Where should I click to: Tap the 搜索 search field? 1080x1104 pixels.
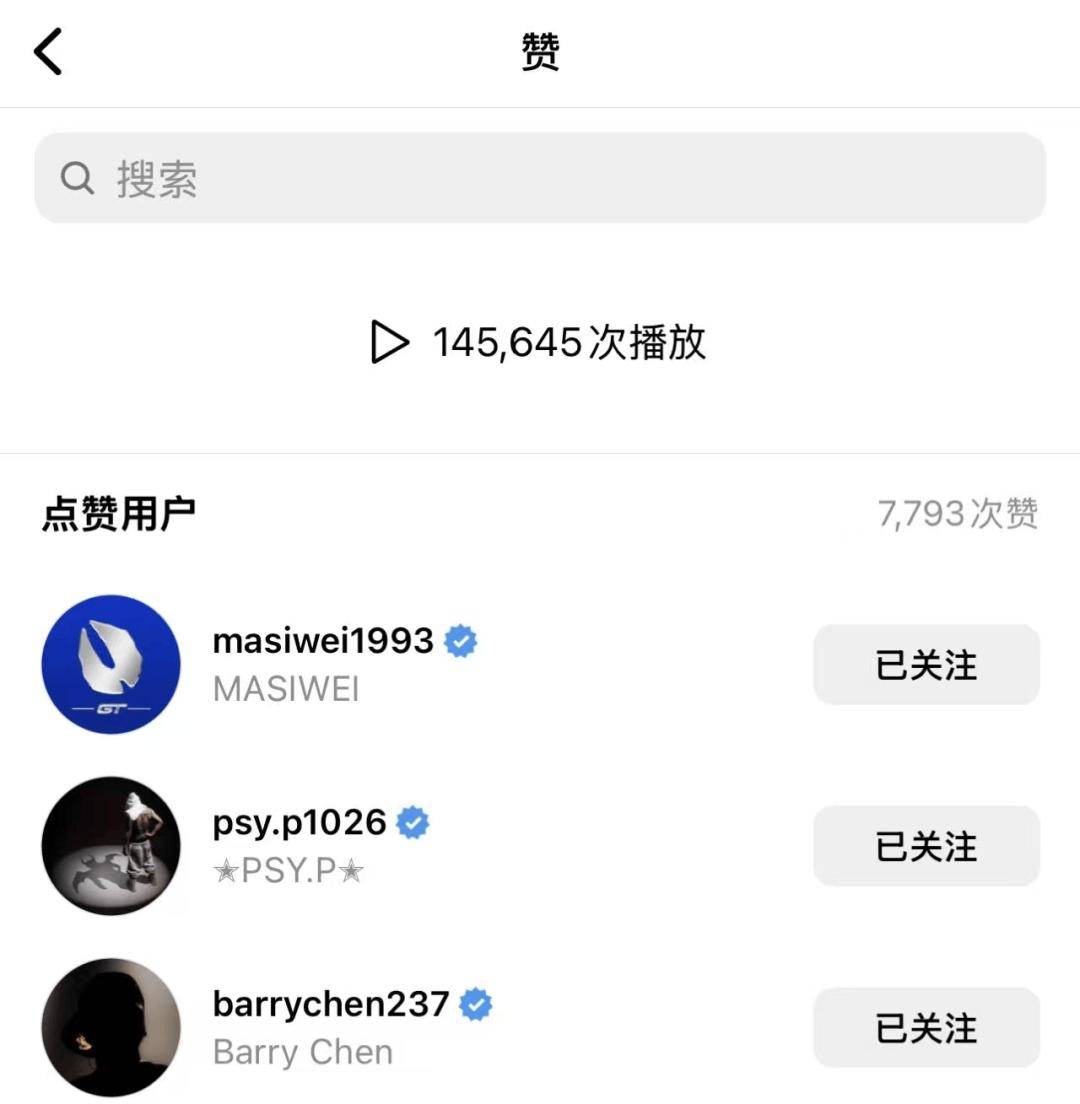pos(540,178)
